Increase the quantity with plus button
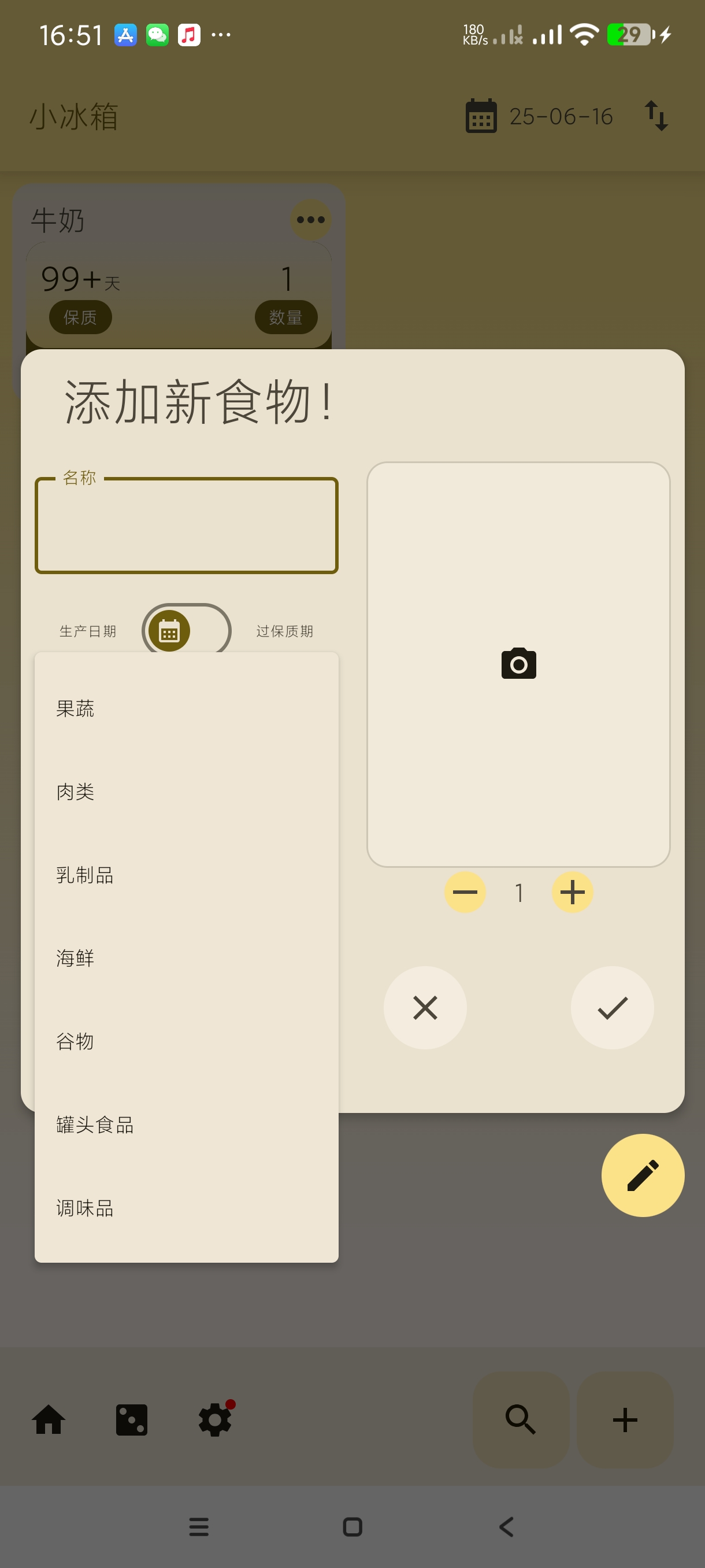 click(x=572, y=892)
